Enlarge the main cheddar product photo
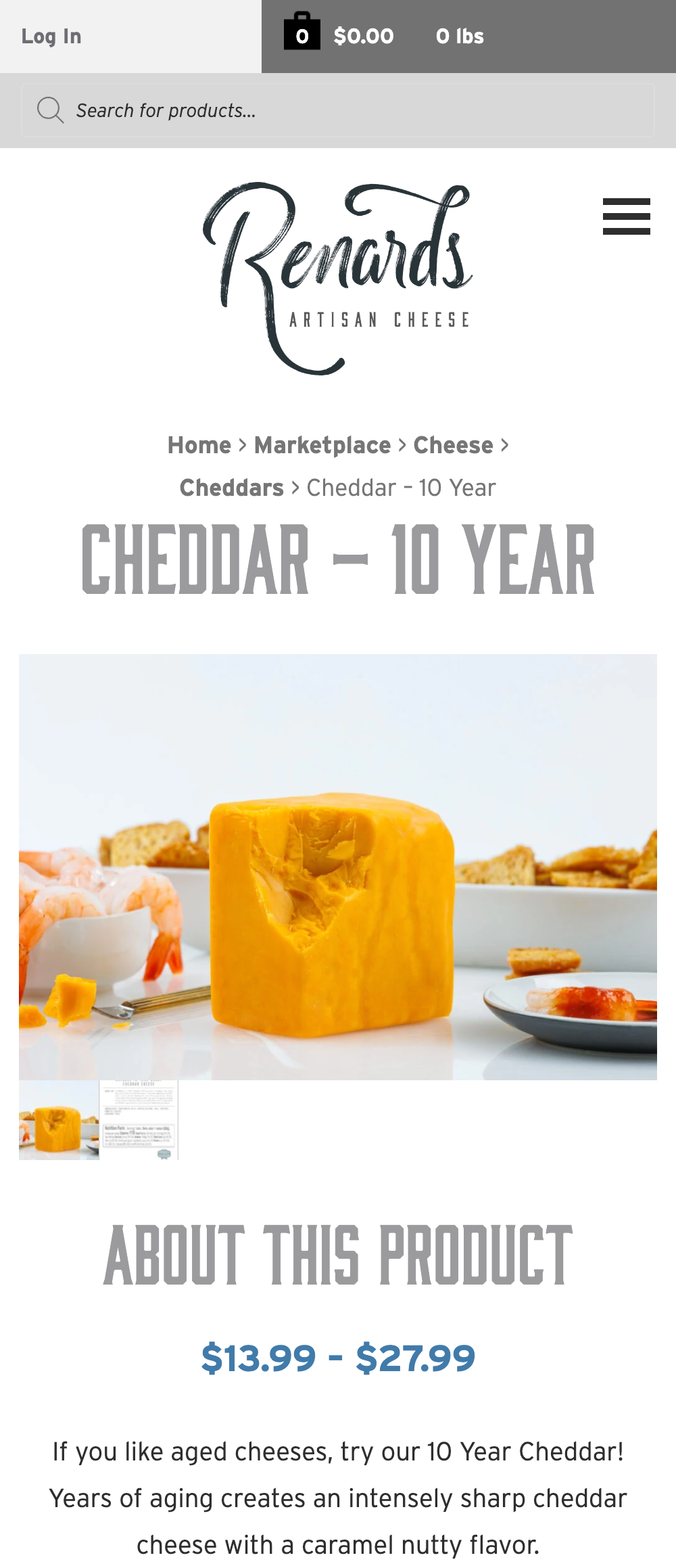 338,867
